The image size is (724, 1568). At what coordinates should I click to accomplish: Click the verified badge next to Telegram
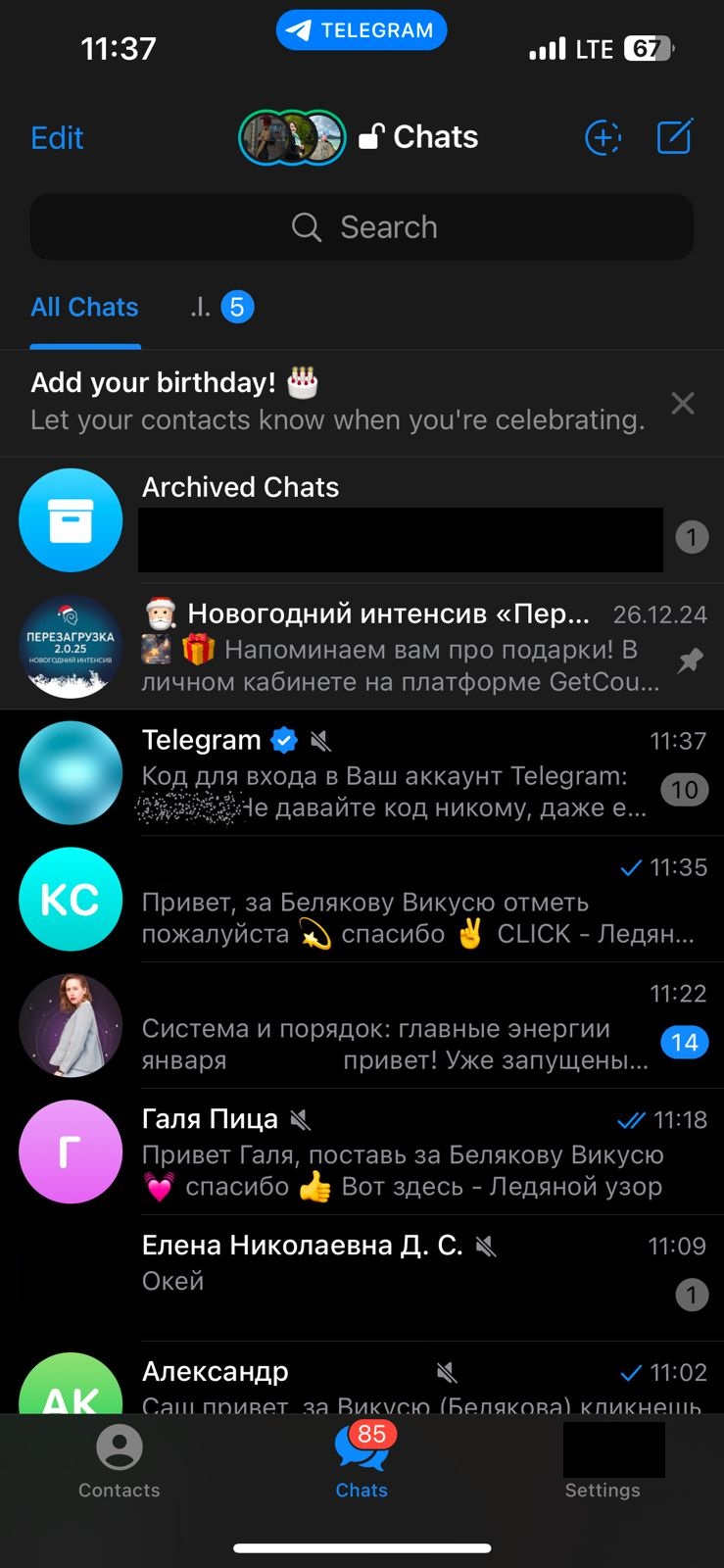click(x=282, y=740)
